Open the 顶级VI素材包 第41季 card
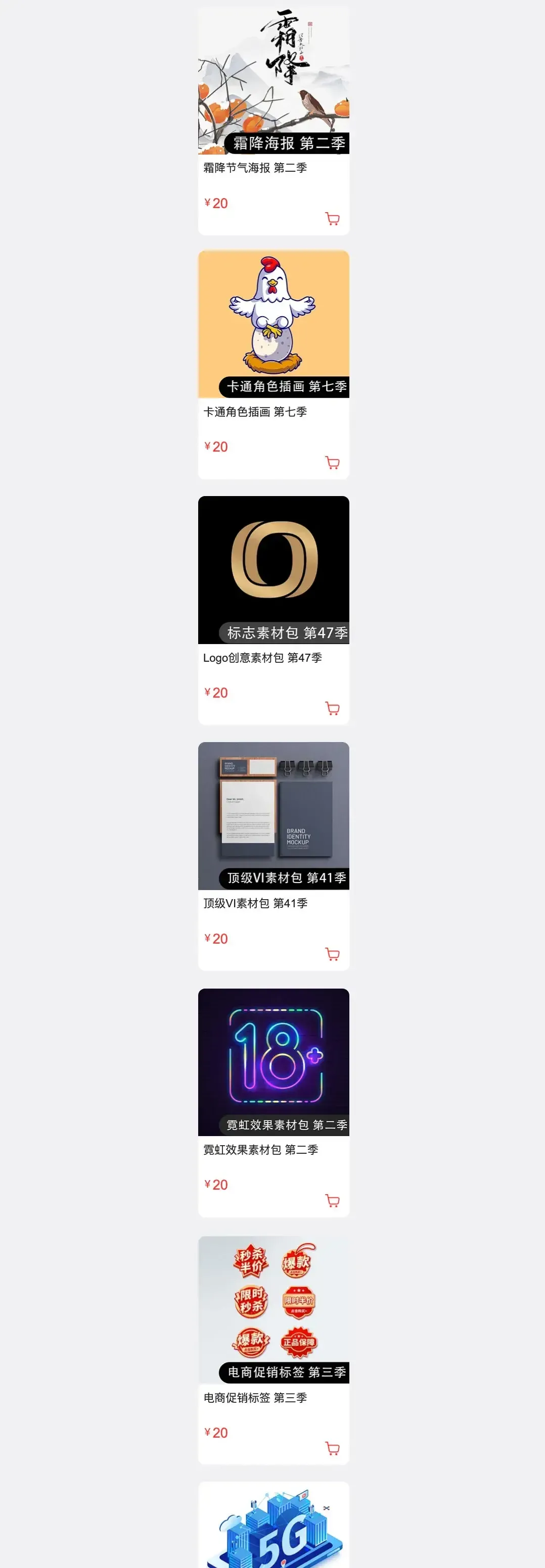The width and height of the screenshot is (545, 1568). coord(274,816)
